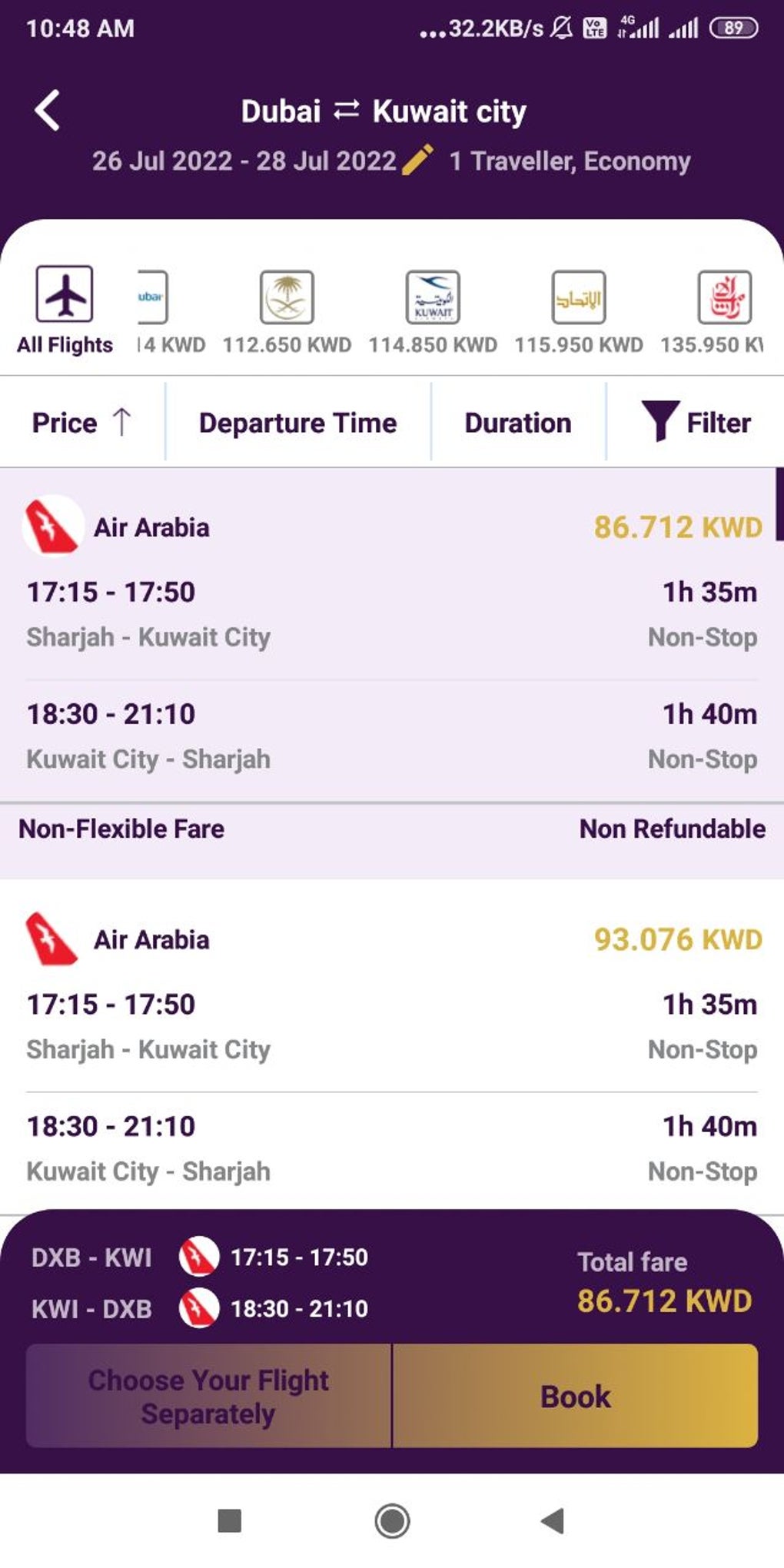
Task: Open recent apps overview
Action: point(230,1520)
